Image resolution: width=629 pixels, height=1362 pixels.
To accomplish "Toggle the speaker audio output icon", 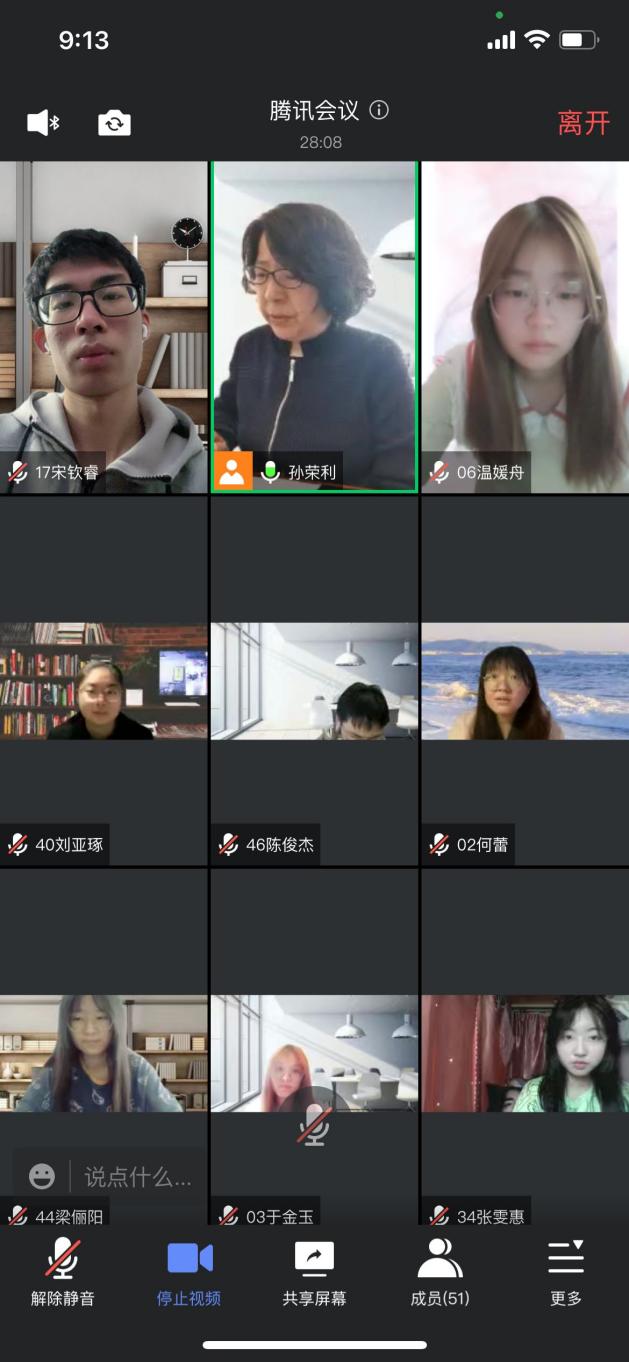I will [43, 123].
